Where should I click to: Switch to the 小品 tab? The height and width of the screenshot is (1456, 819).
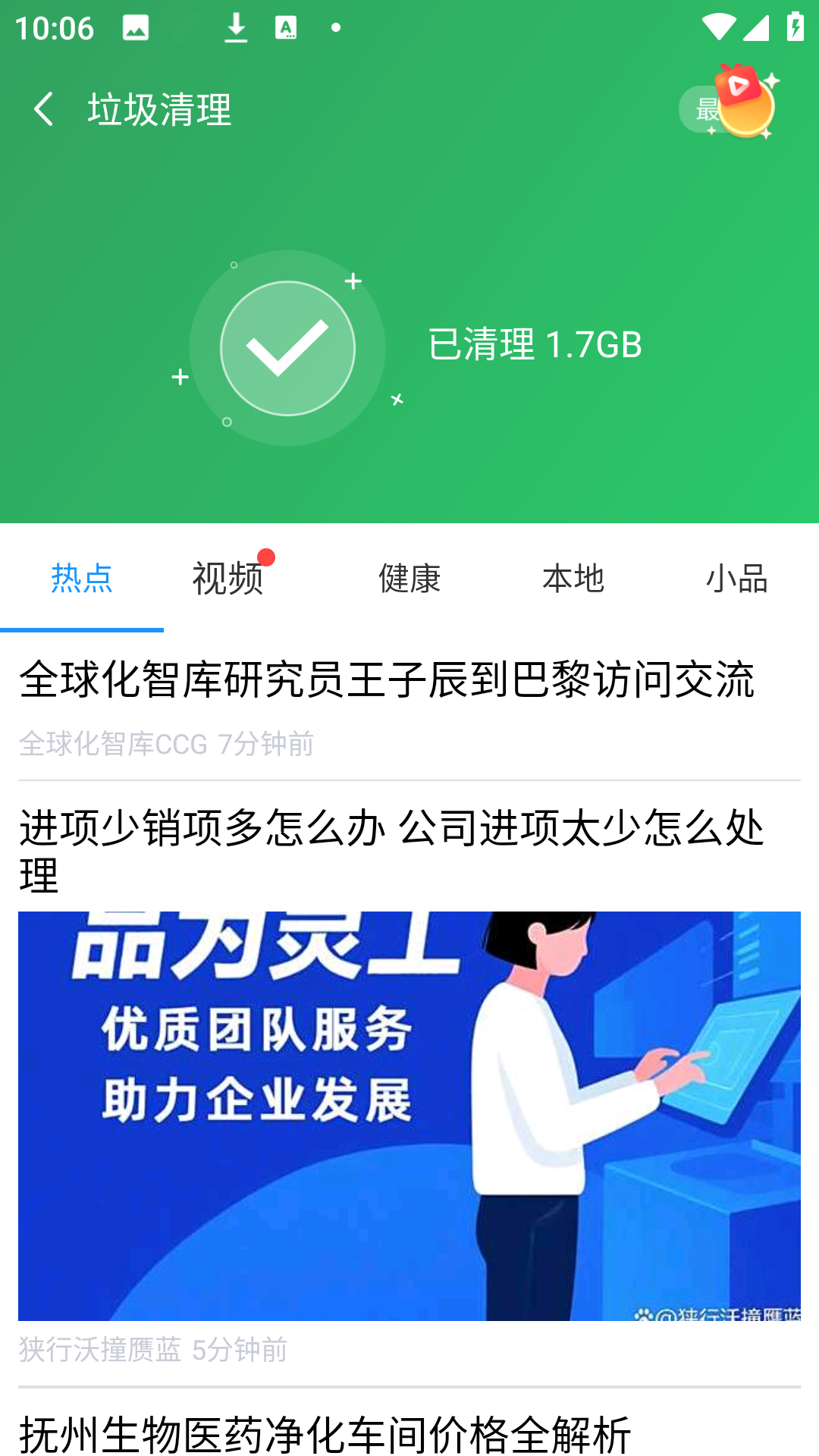737,578
